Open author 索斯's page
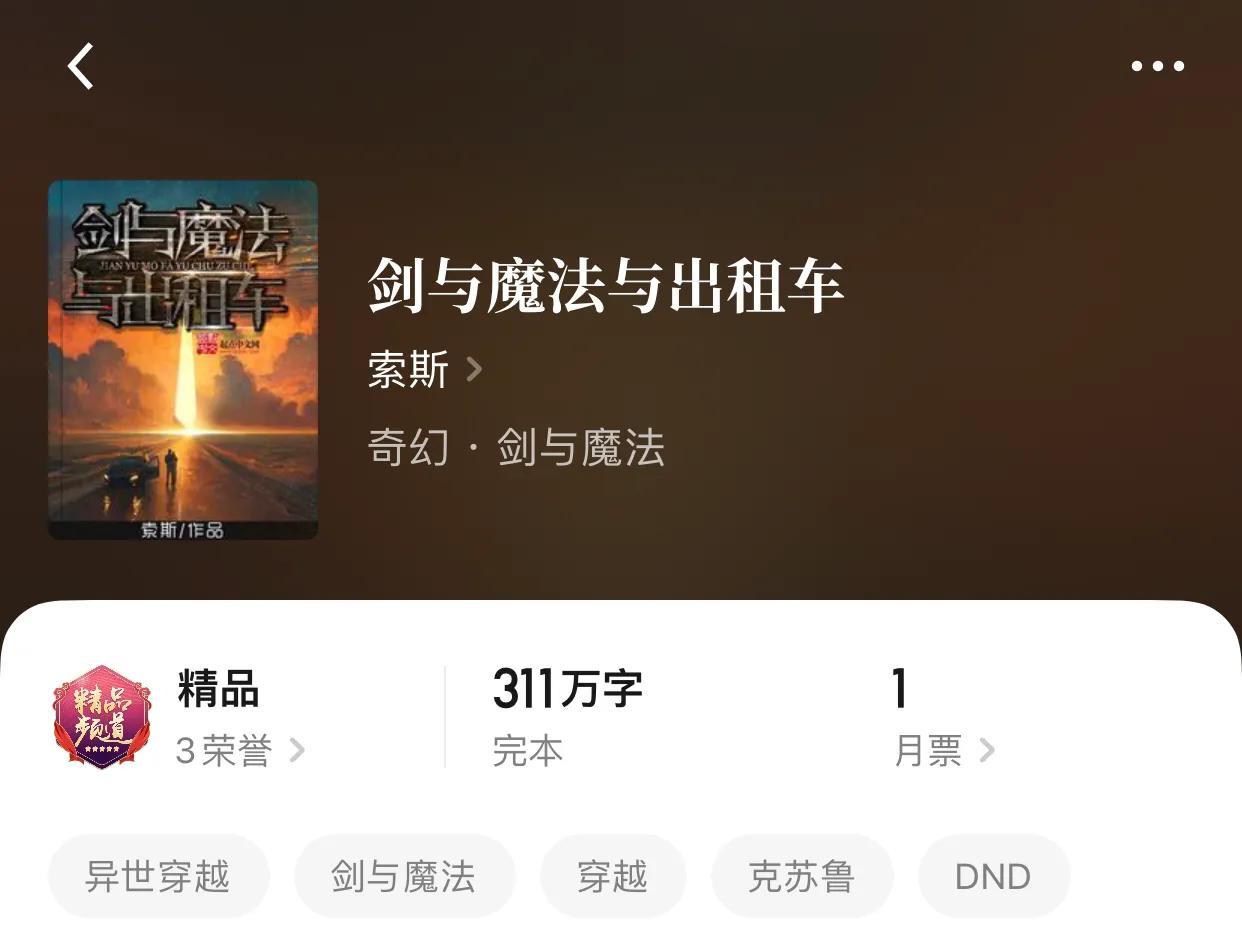The height and width of the screenshot is (944, 1242). (424, 370)
